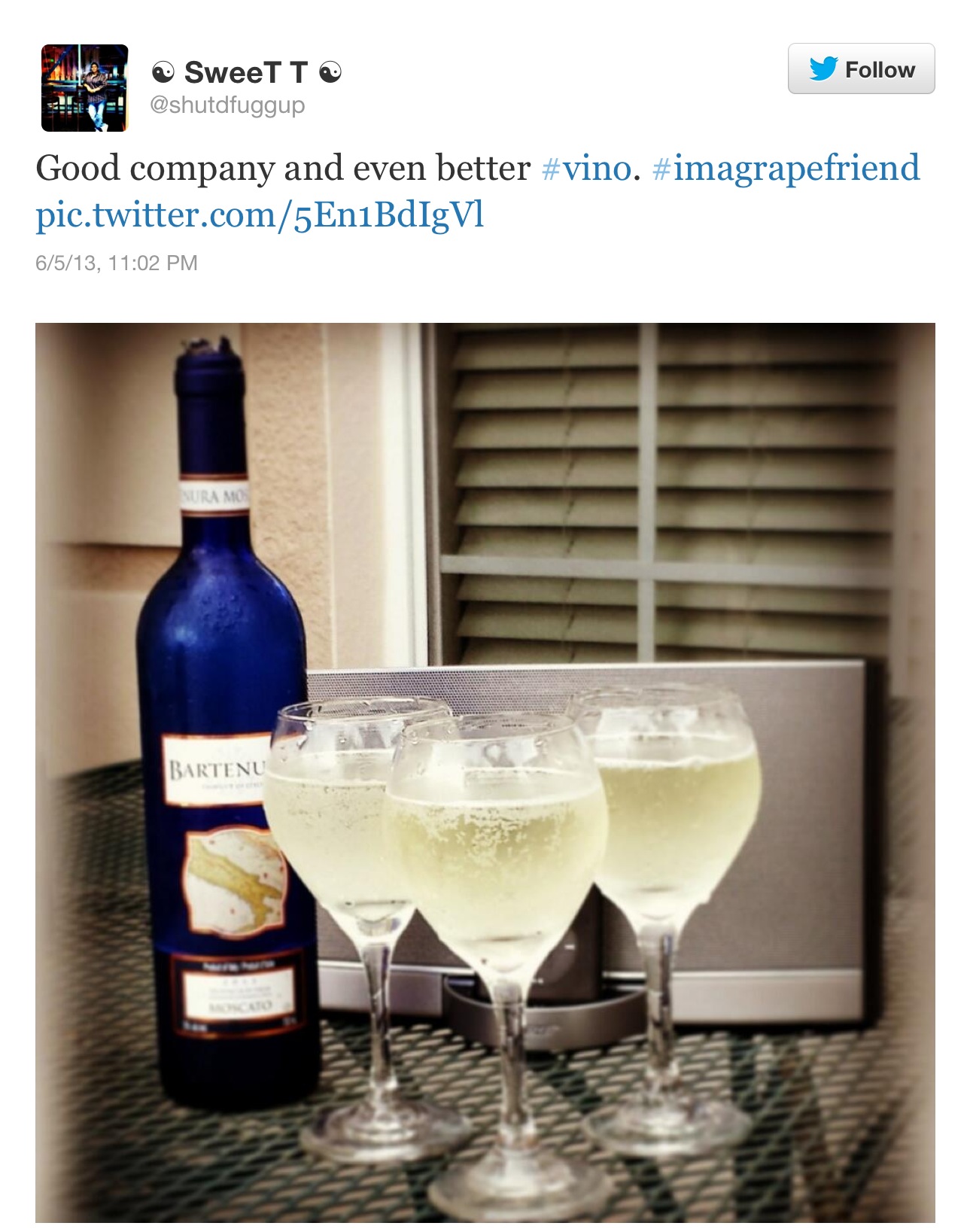Open the pic.twitter.com/5En1BdIgVl link

click(260, 215)
